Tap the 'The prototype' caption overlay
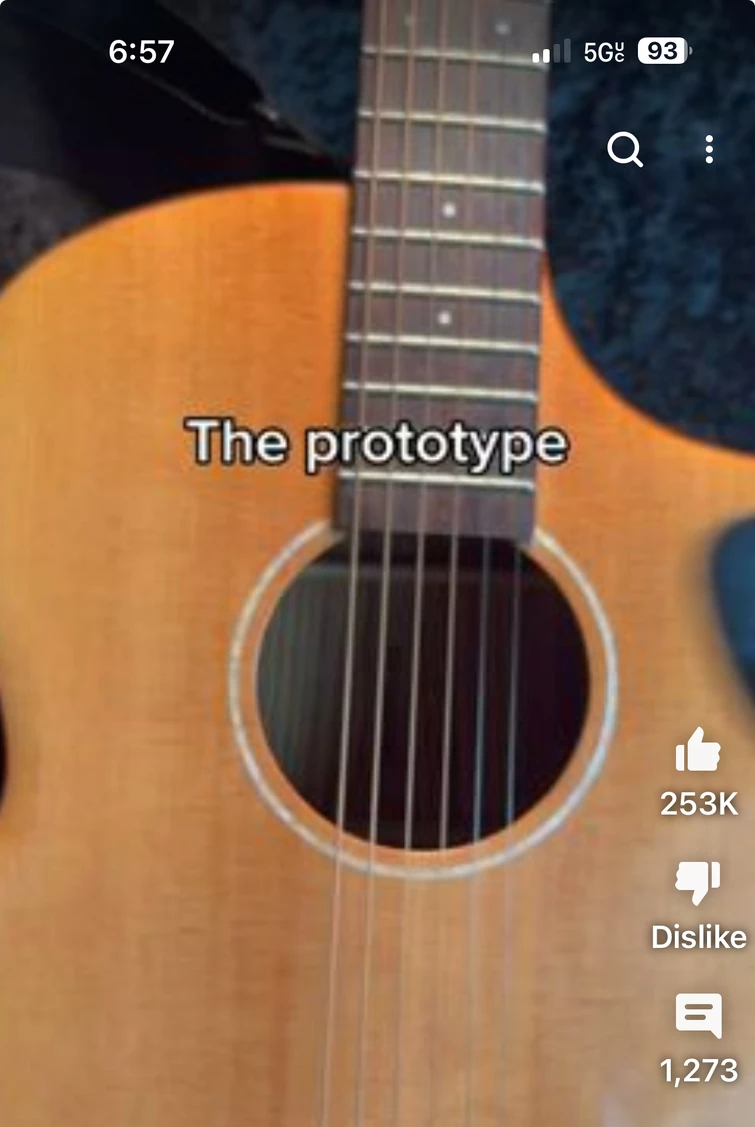 point(380,443)
